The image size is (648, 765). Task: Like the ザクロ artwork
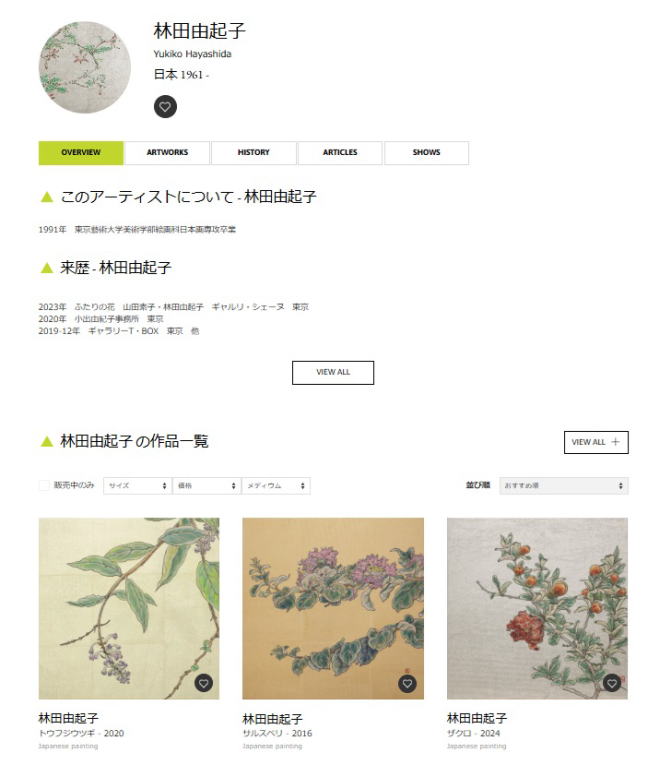pyautogui.click(x=611, y=683)
